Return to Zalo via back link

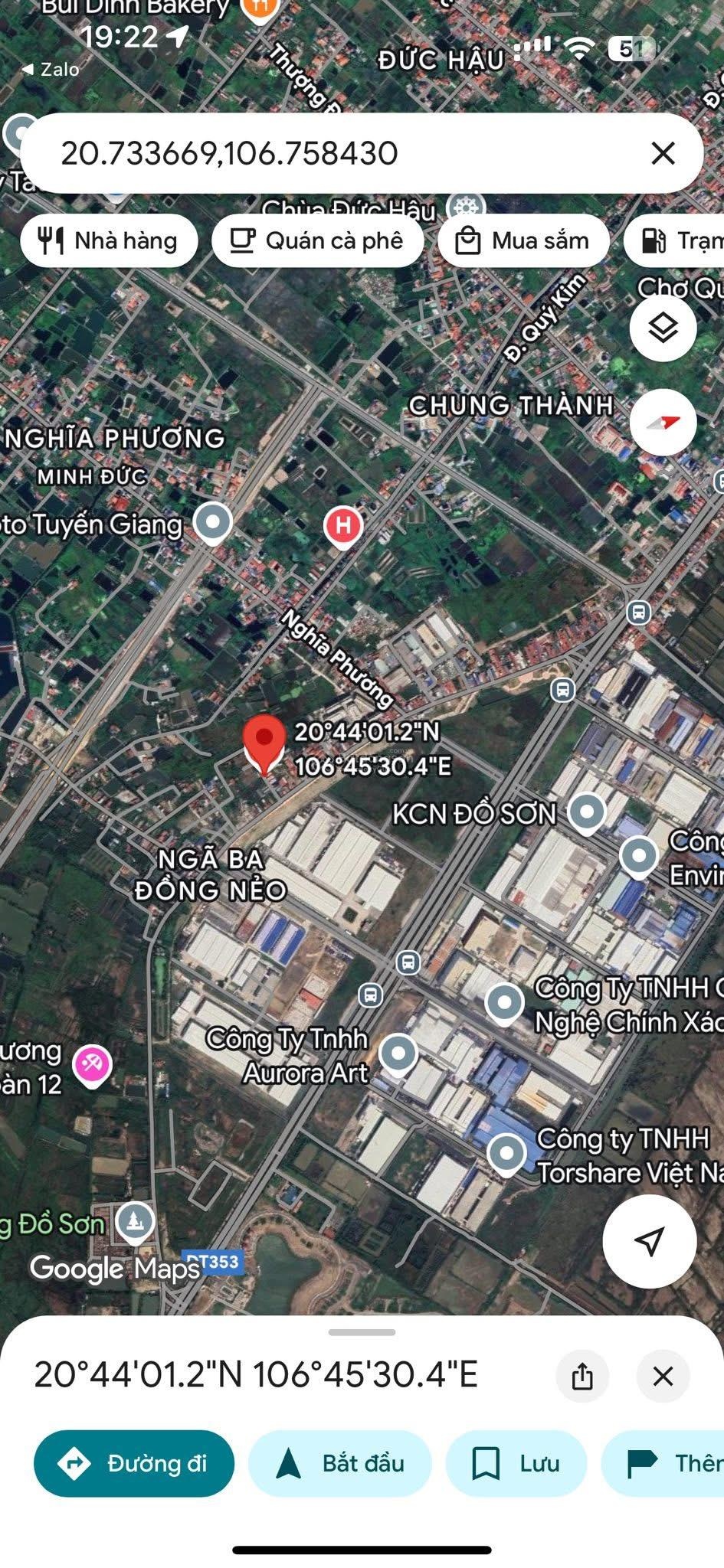51,70
